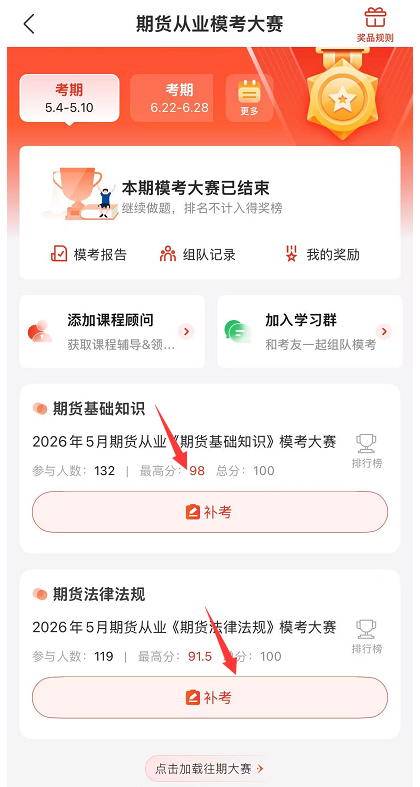Image resolution: width=420 pixels, height=787 pixels.
Task: Go back using the top-left arrow
Action: tap(29, 24)
